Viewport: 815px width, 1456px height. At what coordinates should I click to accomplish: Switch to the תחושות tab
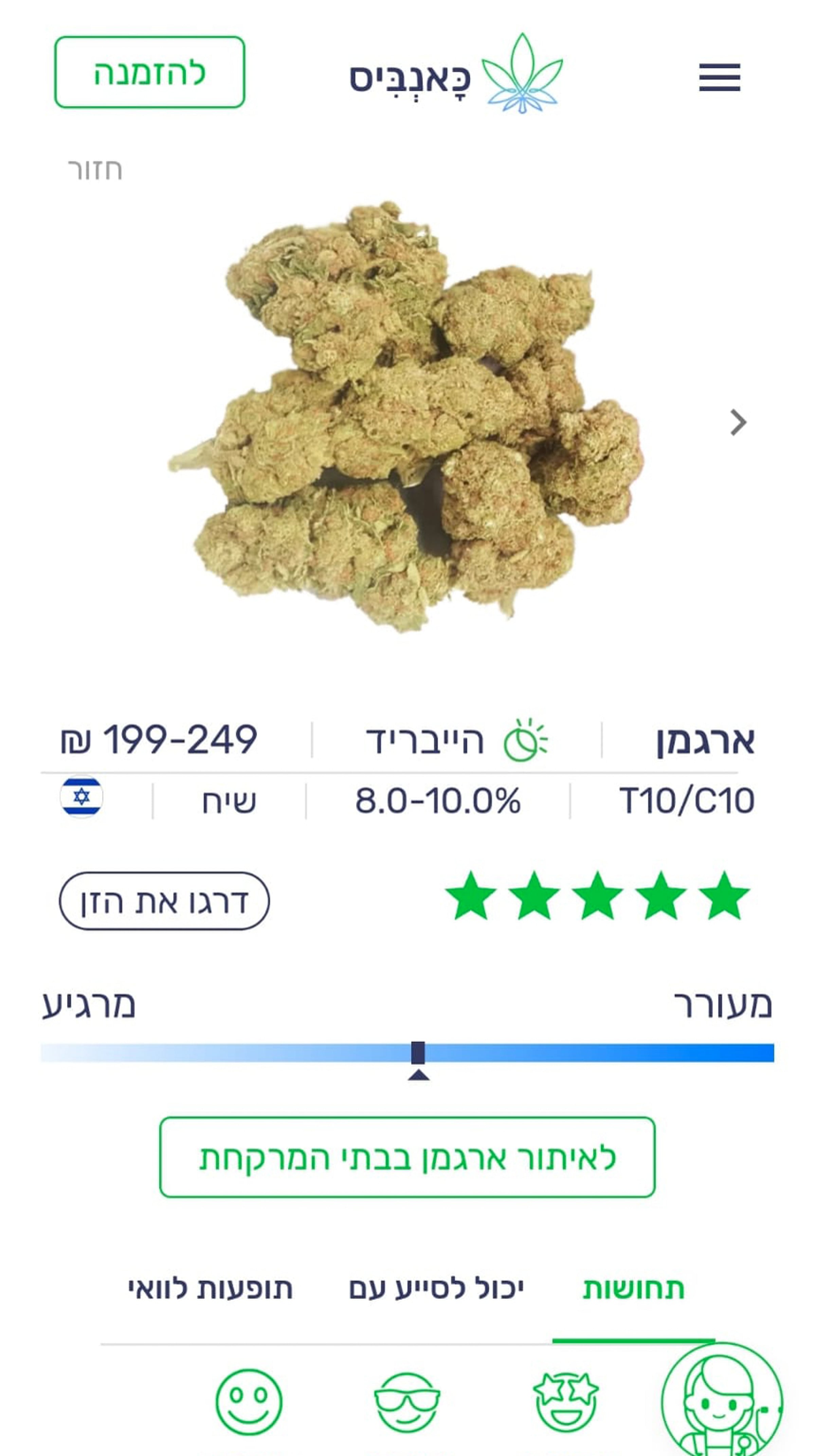point(633,1289)
